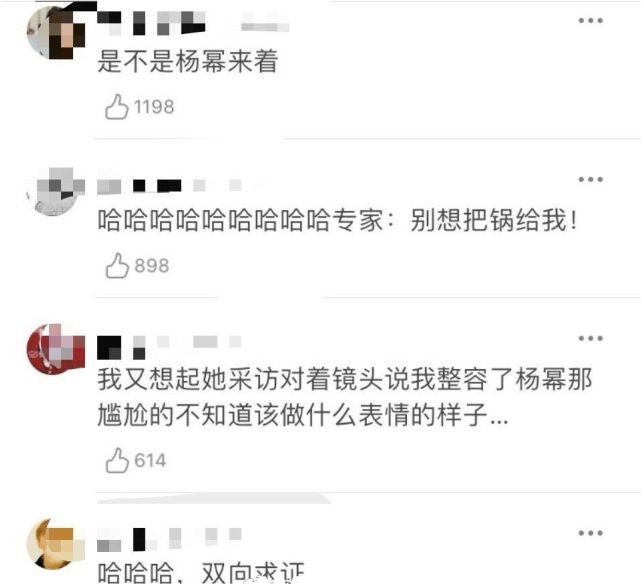Viewport: 641px width, 584px height.
Task: Open more options for 别想把锅给我 comment
Action: click(x=590, y=180)
